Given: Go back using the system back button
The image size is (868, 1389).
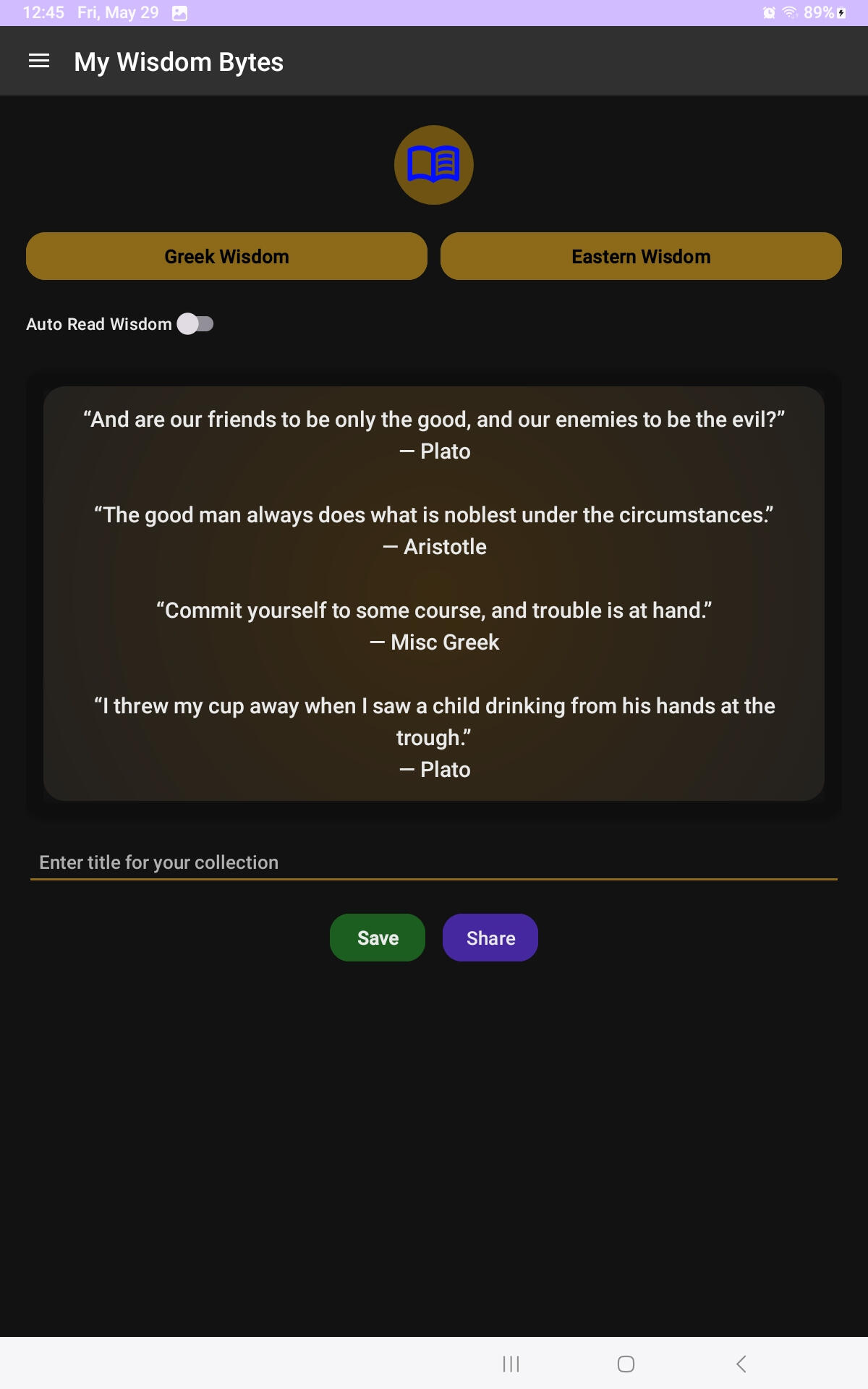Looking at the screenshot, I should [741, 1364].
